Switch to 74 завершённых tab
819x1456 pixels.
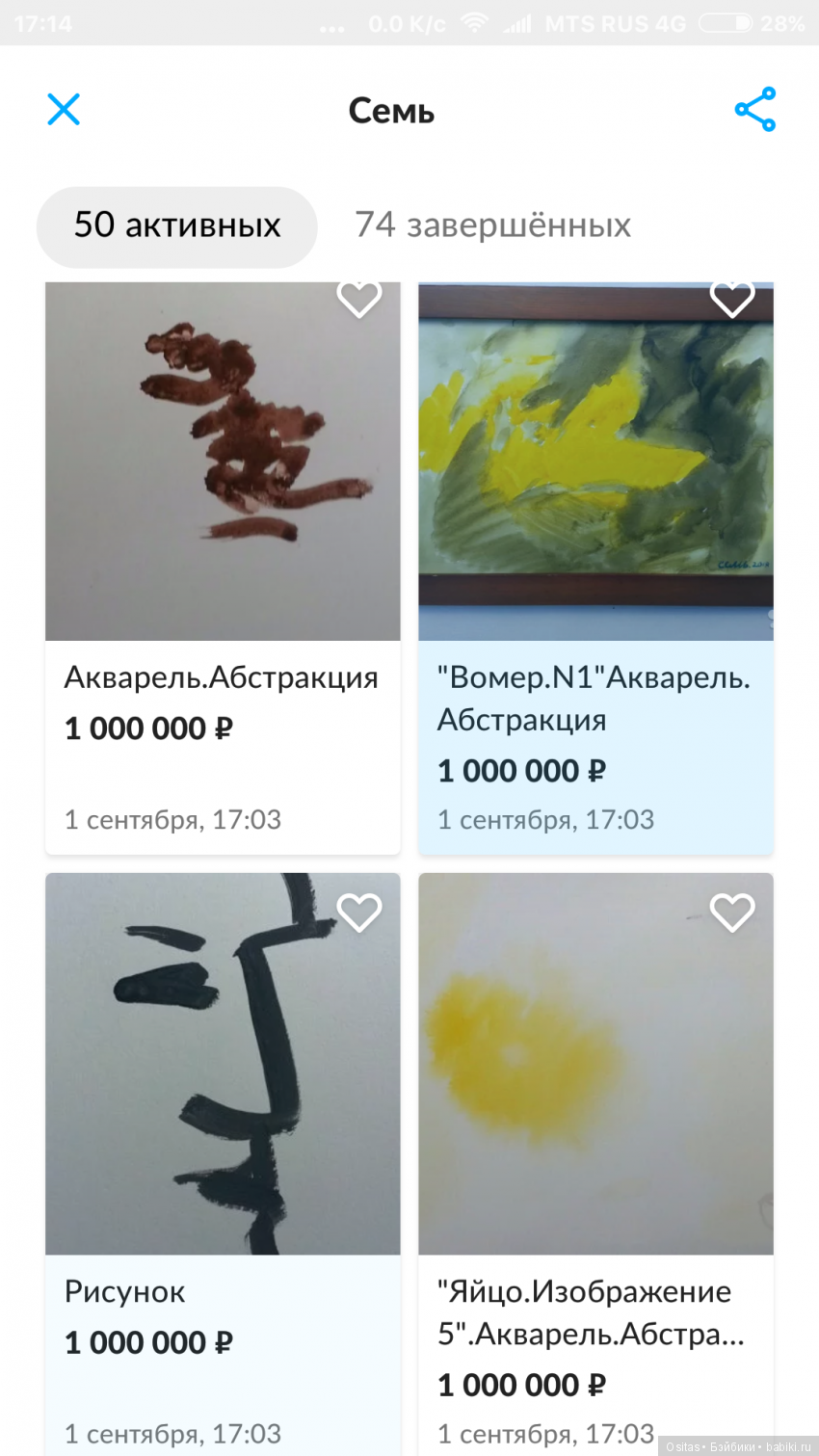point(492,225)
